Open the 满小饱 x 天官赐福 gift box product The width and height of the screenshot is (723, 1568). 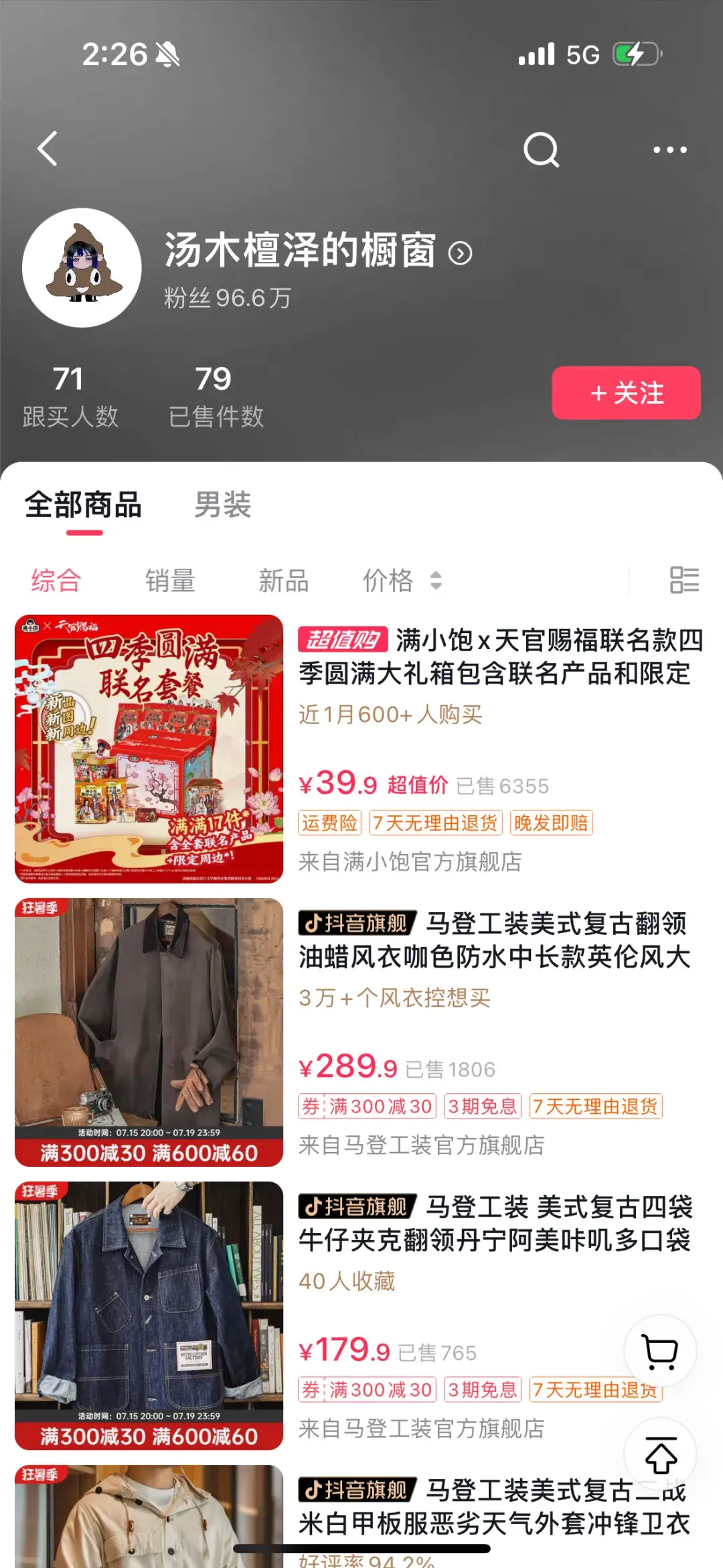coord(149,749)
